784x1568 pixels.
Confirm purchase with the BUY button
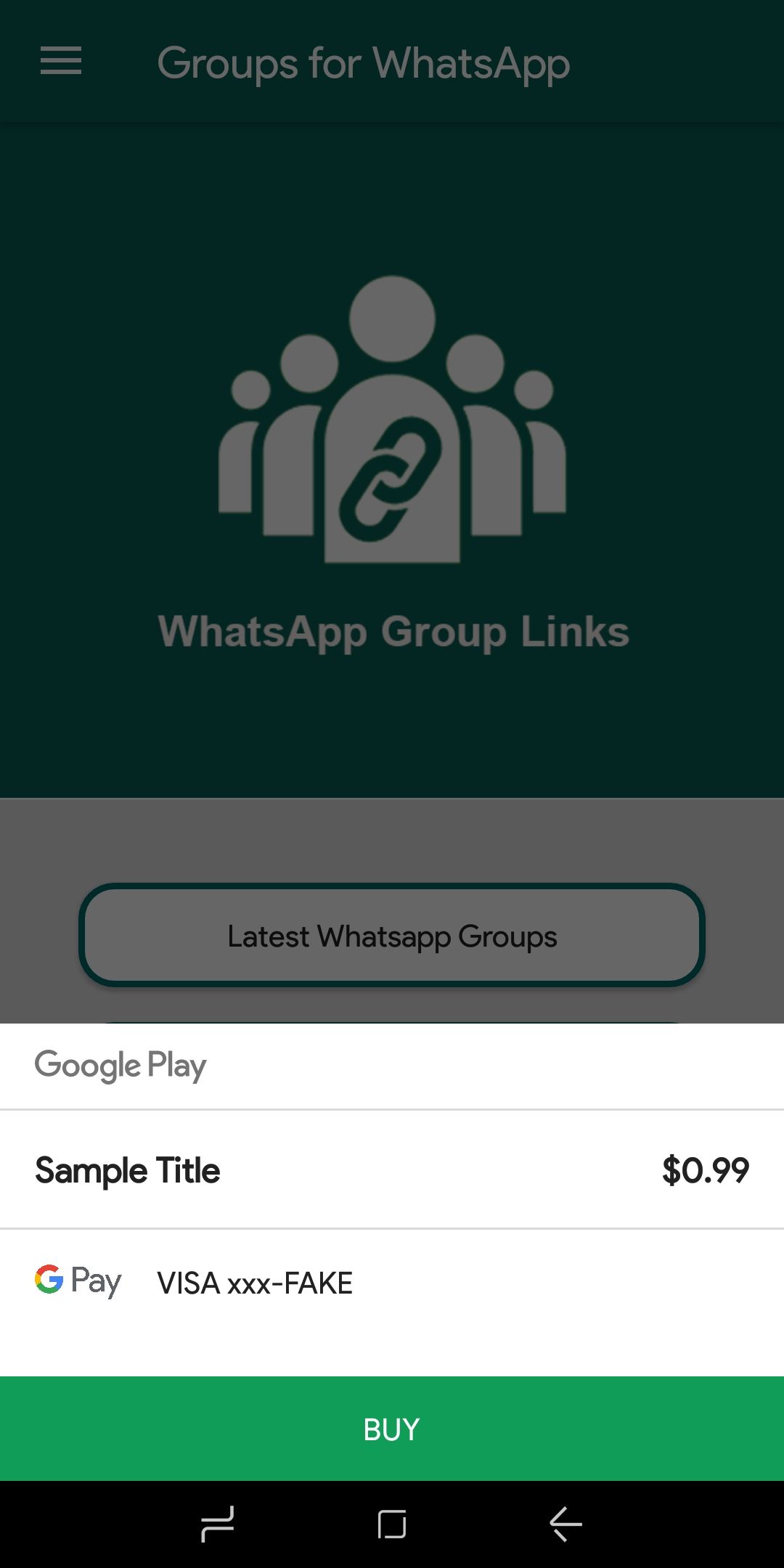[392, 1429]
